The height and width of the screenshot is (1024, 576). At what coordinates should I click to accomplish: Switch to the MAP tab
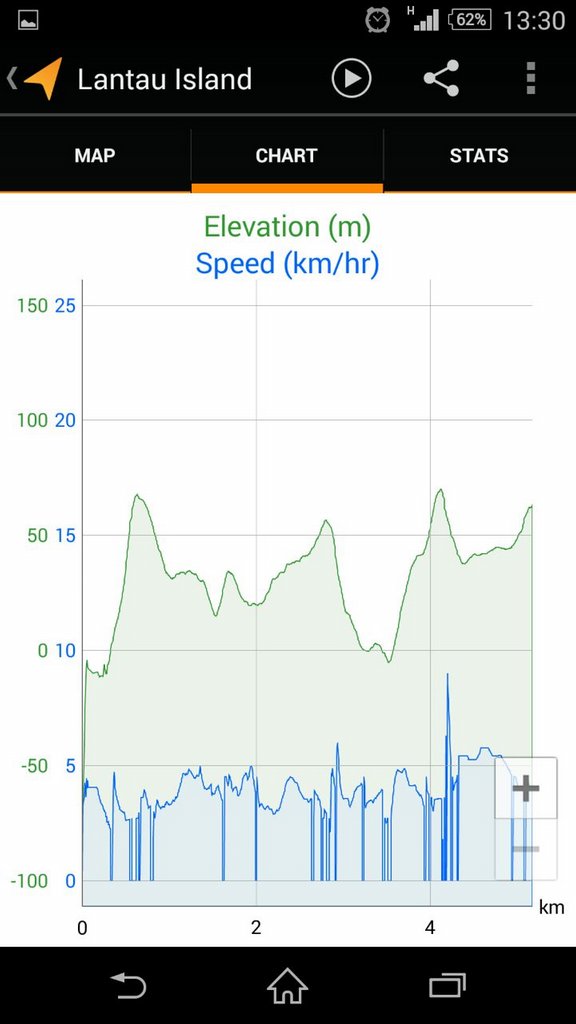coord(95,156)
